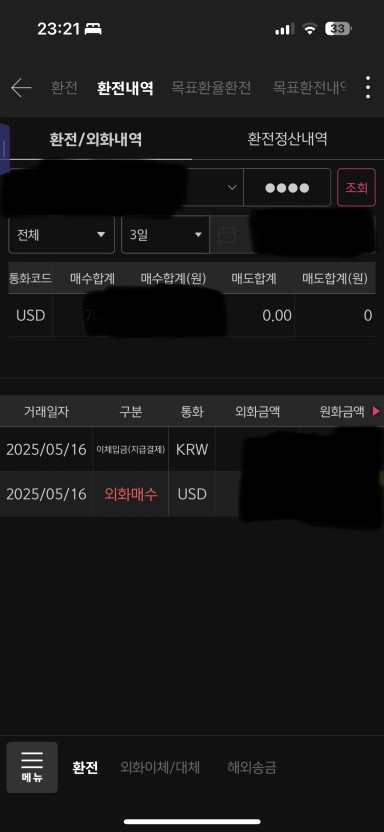Viewport: 384px width, 832px height.
Task: Open the 이체입금(지급결제) KRW transaction row
Action: pyautogui.click(x=192, y=449)
